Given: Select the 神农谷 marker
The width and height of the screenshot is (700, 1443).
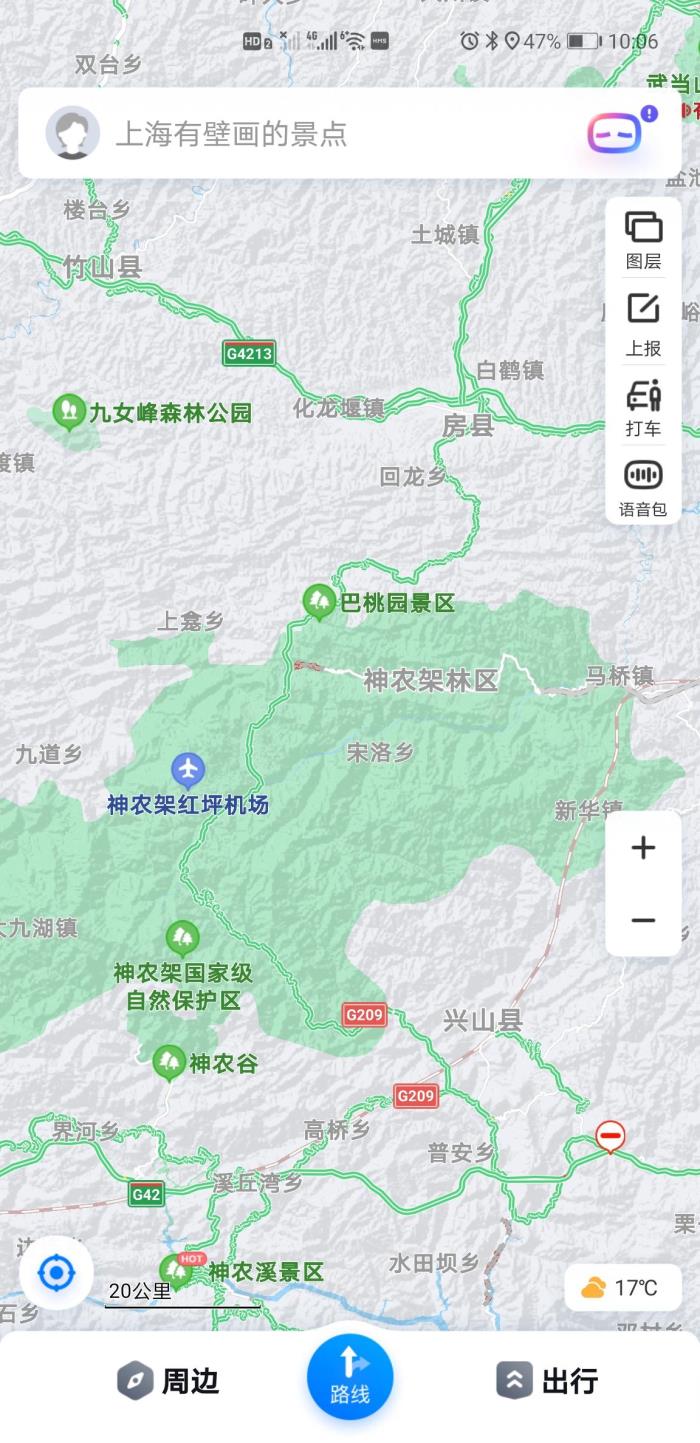Looking at the screenshot, I should coord(169,1061).
